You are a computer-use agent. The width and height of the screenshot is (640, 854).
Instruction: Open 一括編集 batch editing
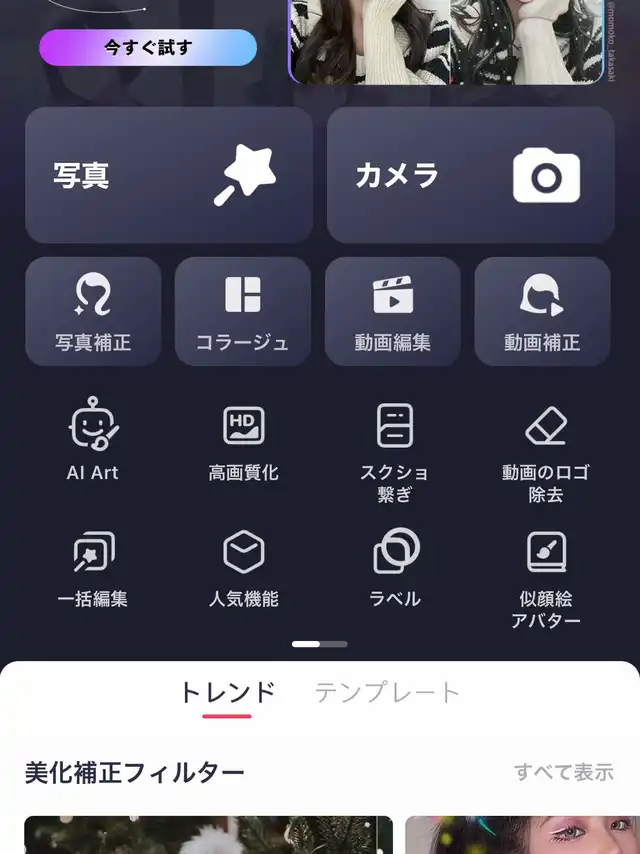point(93,568)
